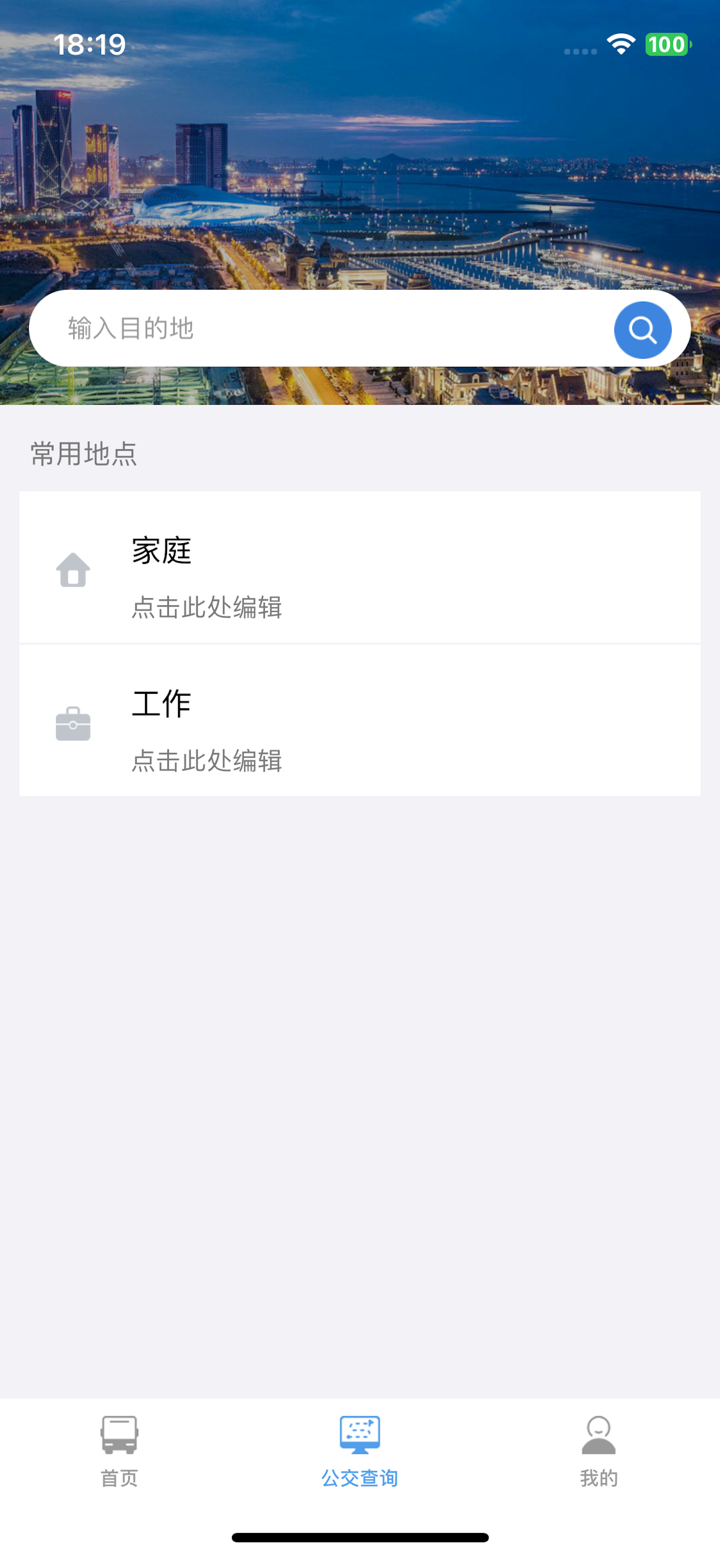Select the home icon next to 家庭
The image size is (720, 1558).
(72, 568)
